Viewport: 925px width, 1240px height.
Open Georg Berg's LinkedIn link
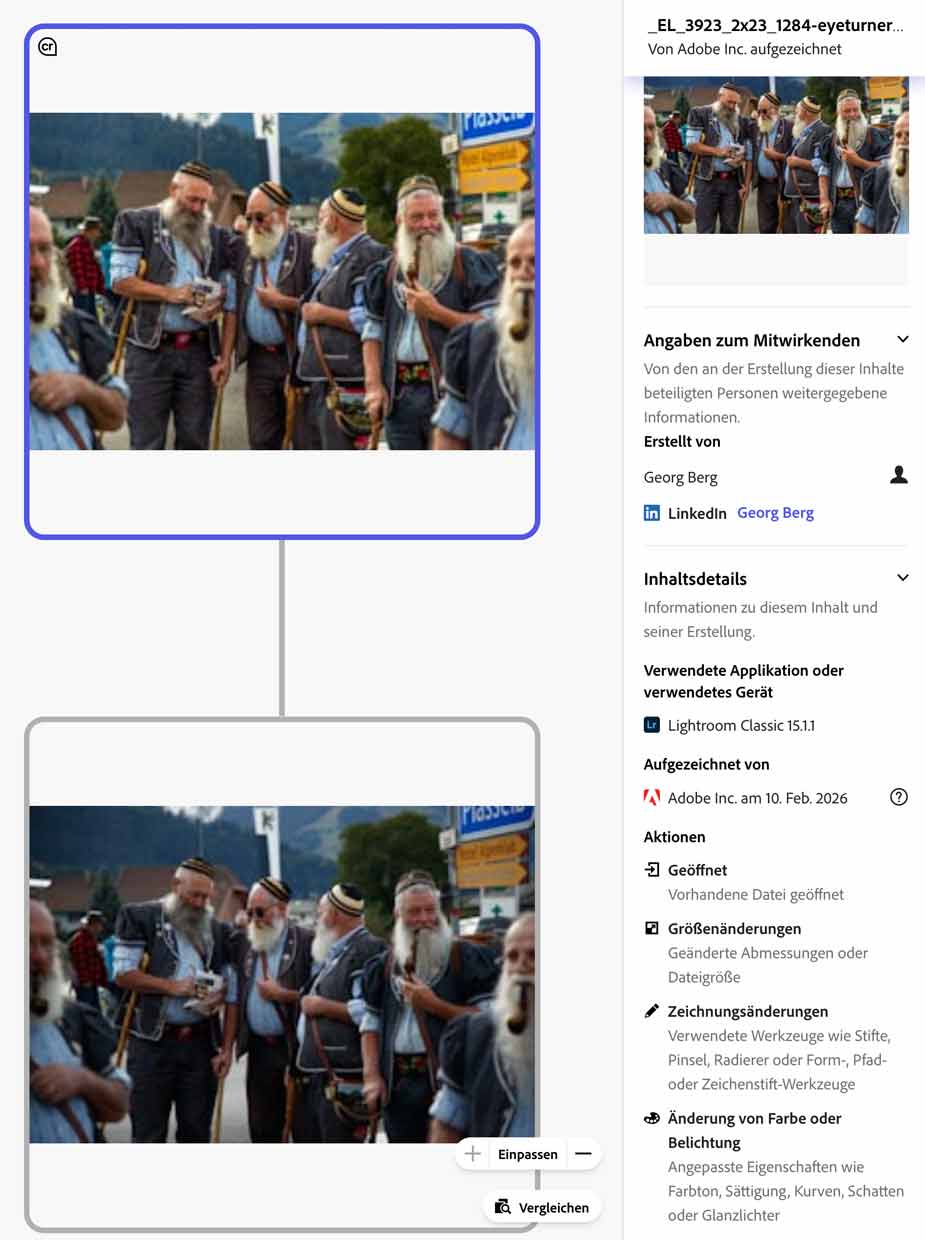tap(775, 513)
